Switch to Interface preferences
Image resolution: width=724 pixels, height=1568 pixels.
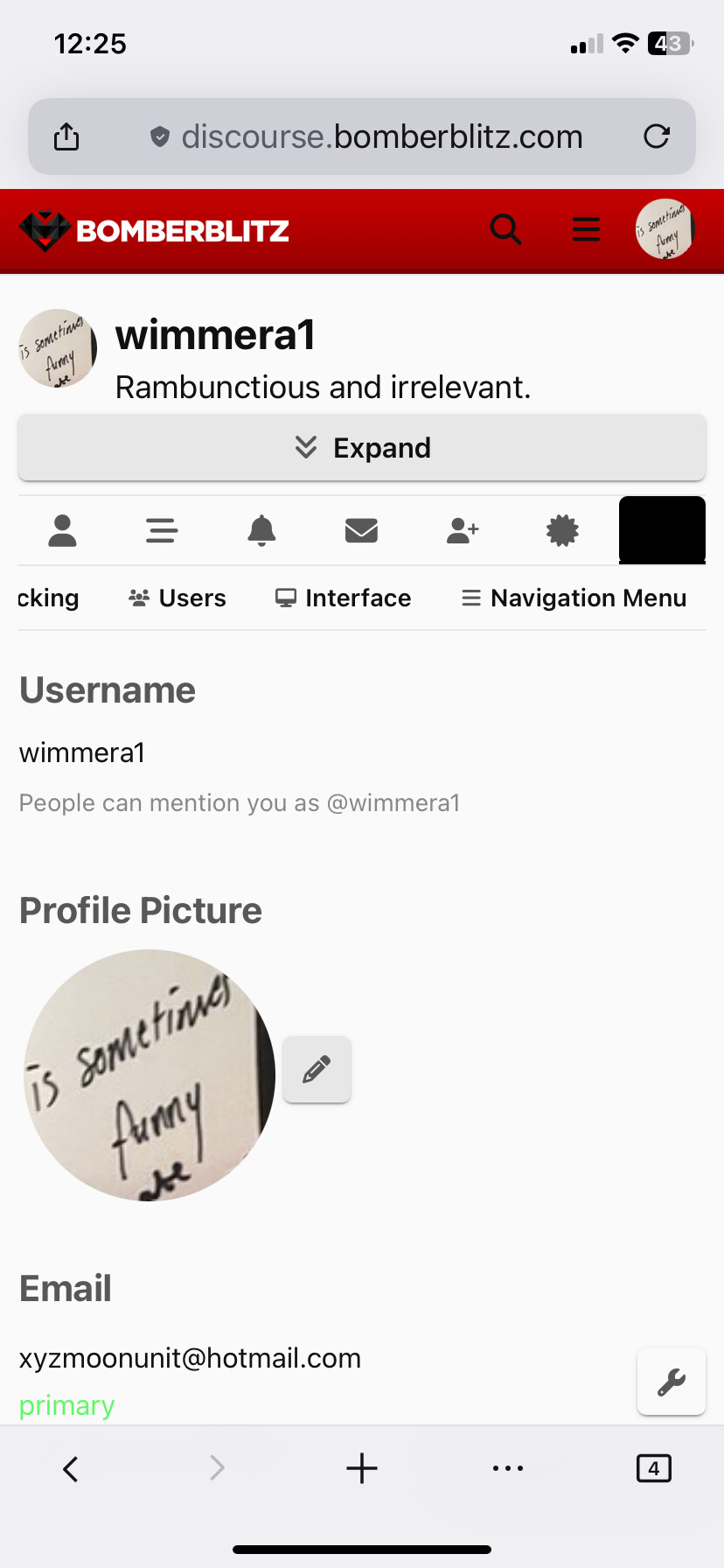343,598
